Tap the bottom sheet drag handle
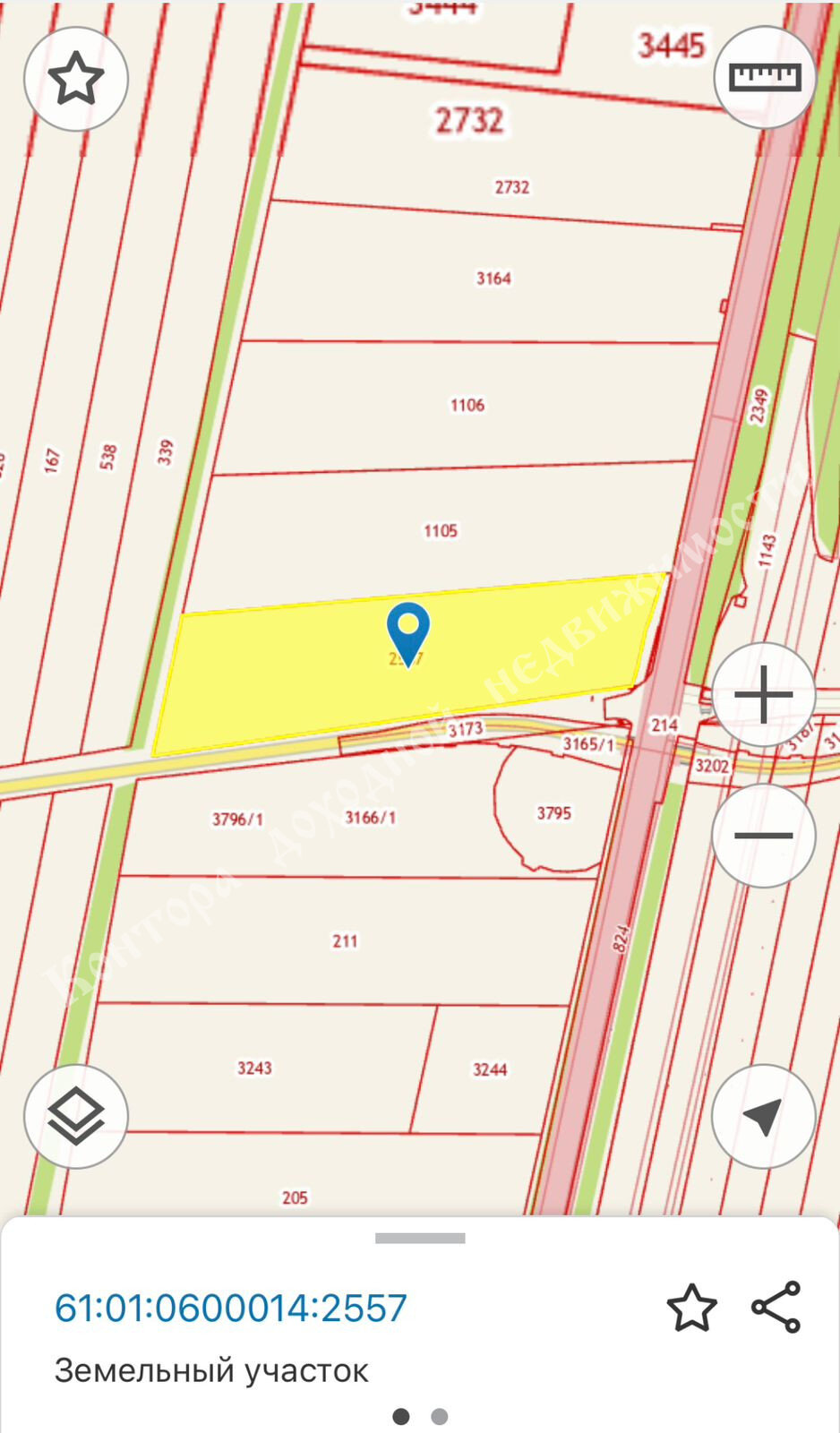This screenshot has height=1433, width=840. [x=420, y=1239]
